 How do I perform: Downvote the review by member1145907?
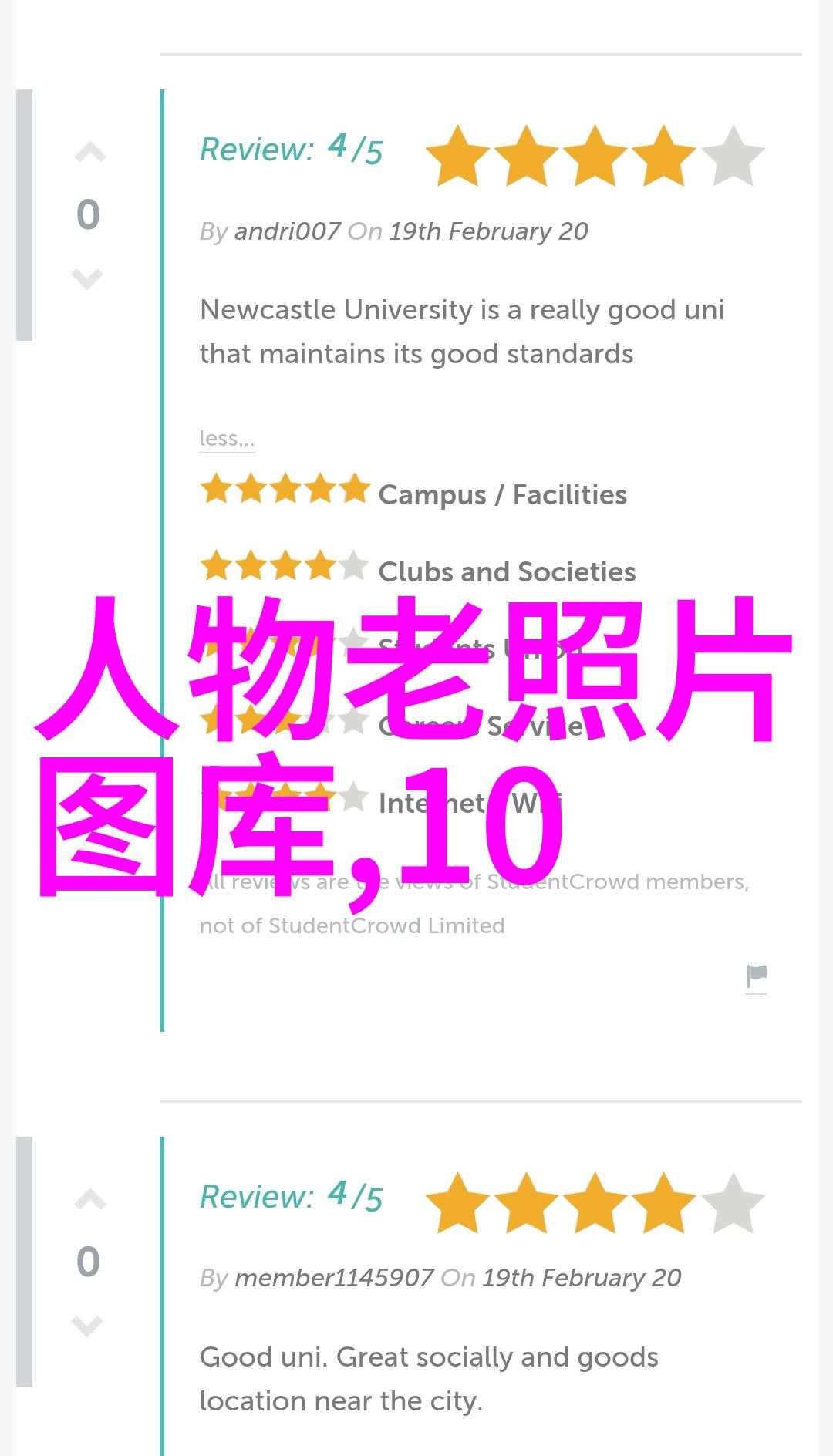(87, 1326)
